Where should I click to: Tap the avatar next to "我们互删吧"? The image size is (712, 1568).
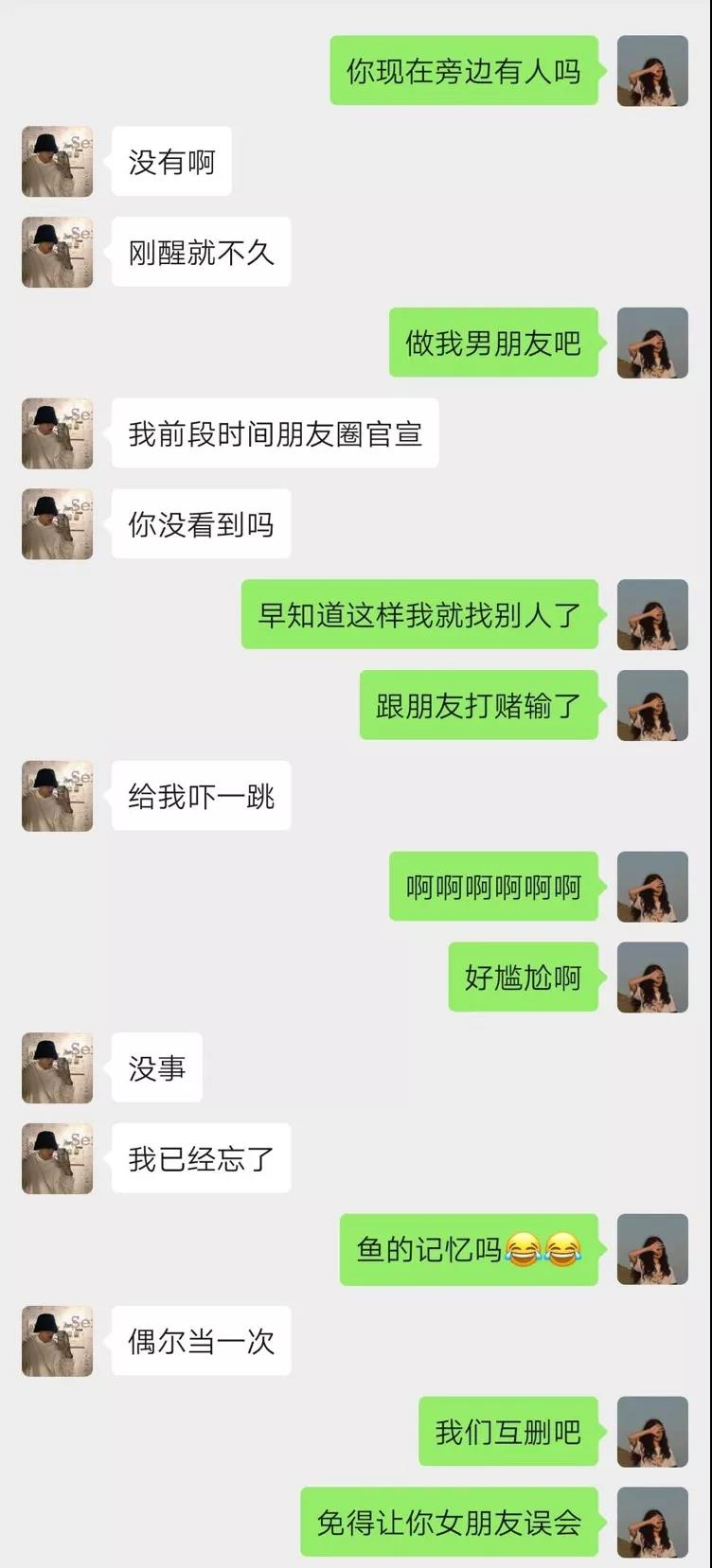click(x=652, y=1431)
